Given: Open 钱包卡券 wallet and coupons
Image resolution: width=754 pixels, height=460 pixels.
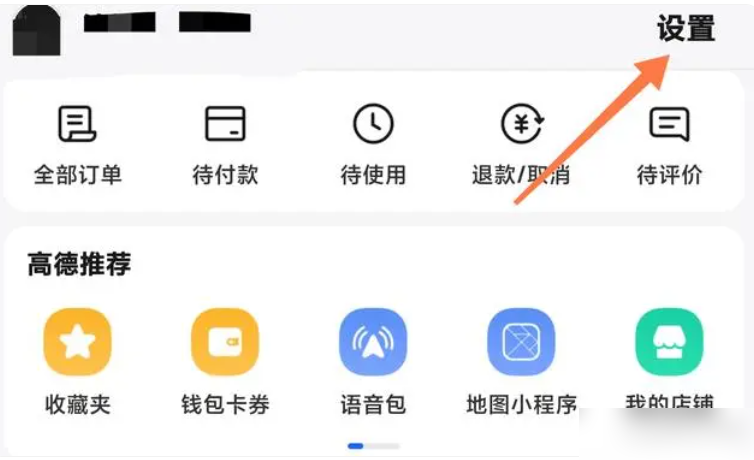Looking at the screenshot, I should (225, 360).
